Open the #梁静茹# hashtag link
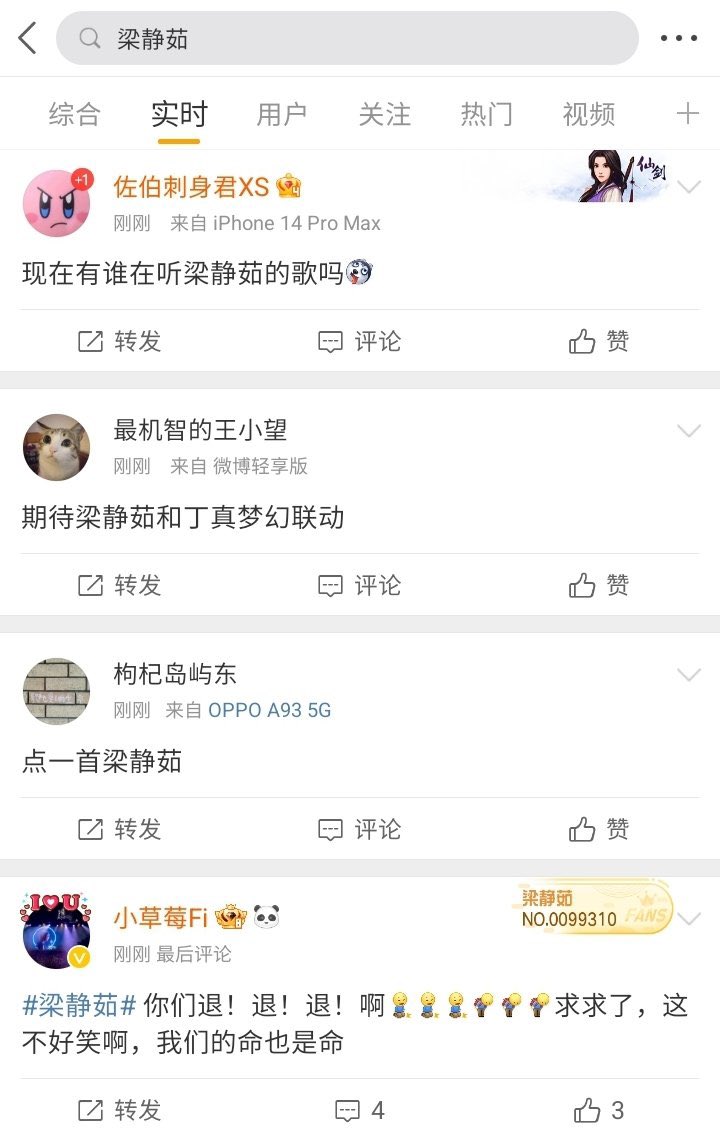 click(x=79, y=1005)
